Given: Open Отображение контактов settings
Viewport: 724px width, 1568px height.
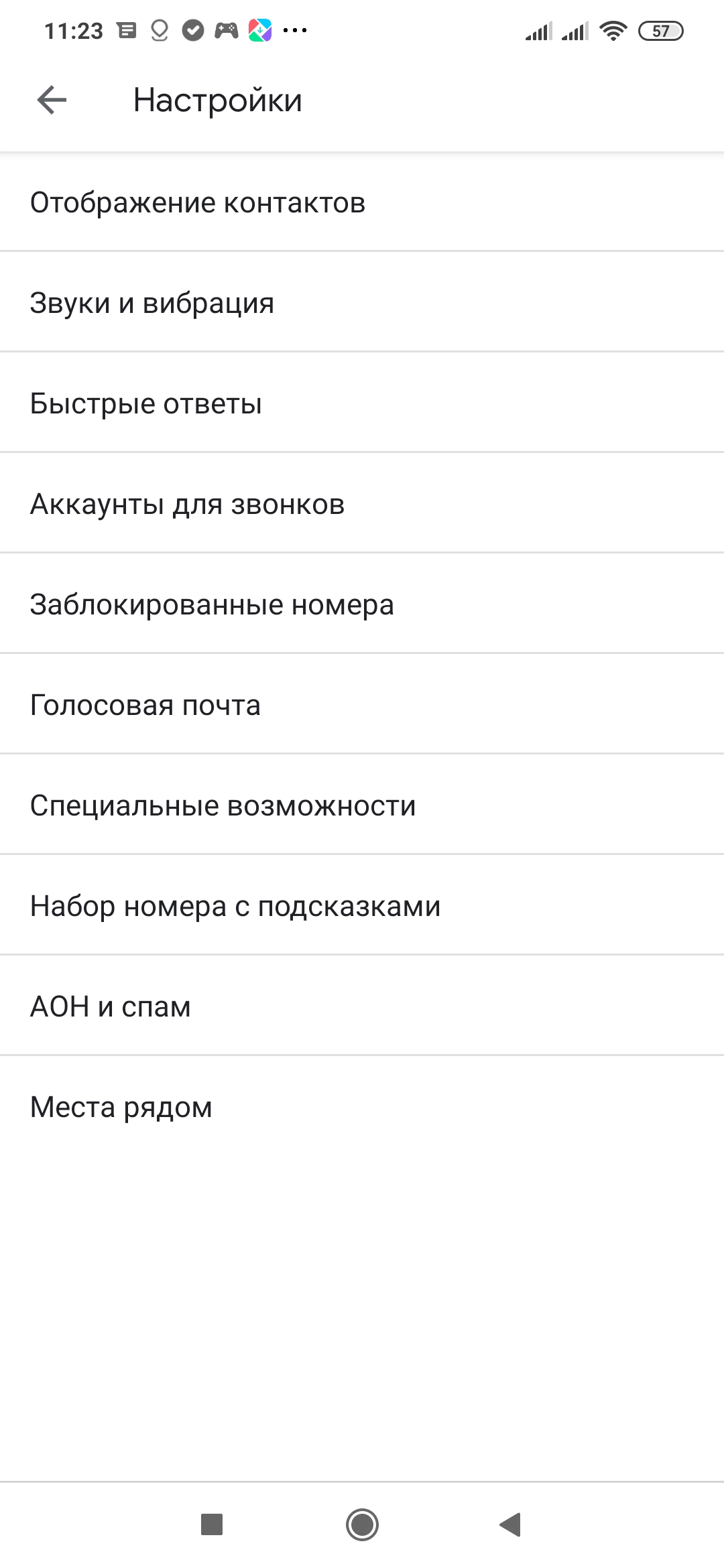Looking at the screenshot, I should click(x=198, y=202).
